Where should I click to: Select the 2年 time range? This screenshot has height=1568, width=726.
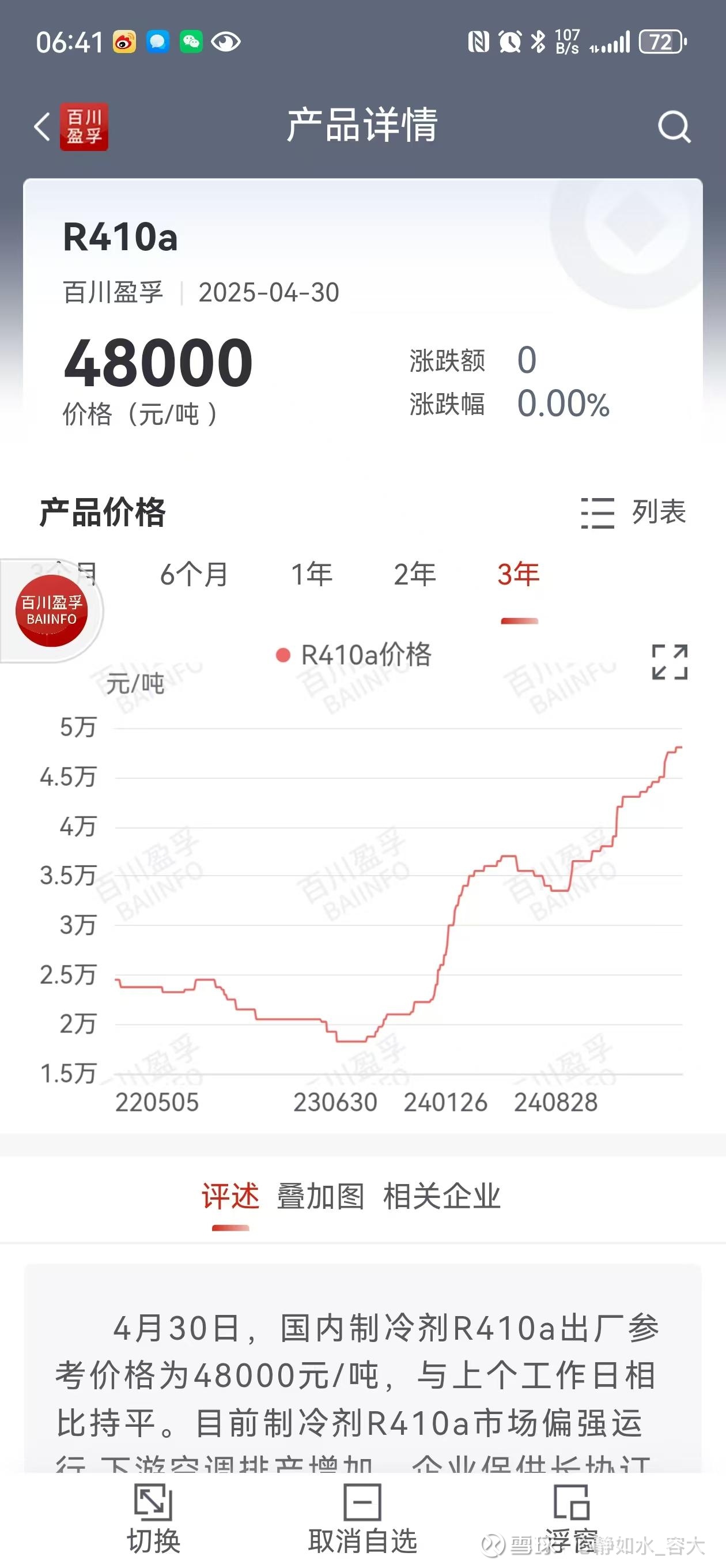click(415, 574)
